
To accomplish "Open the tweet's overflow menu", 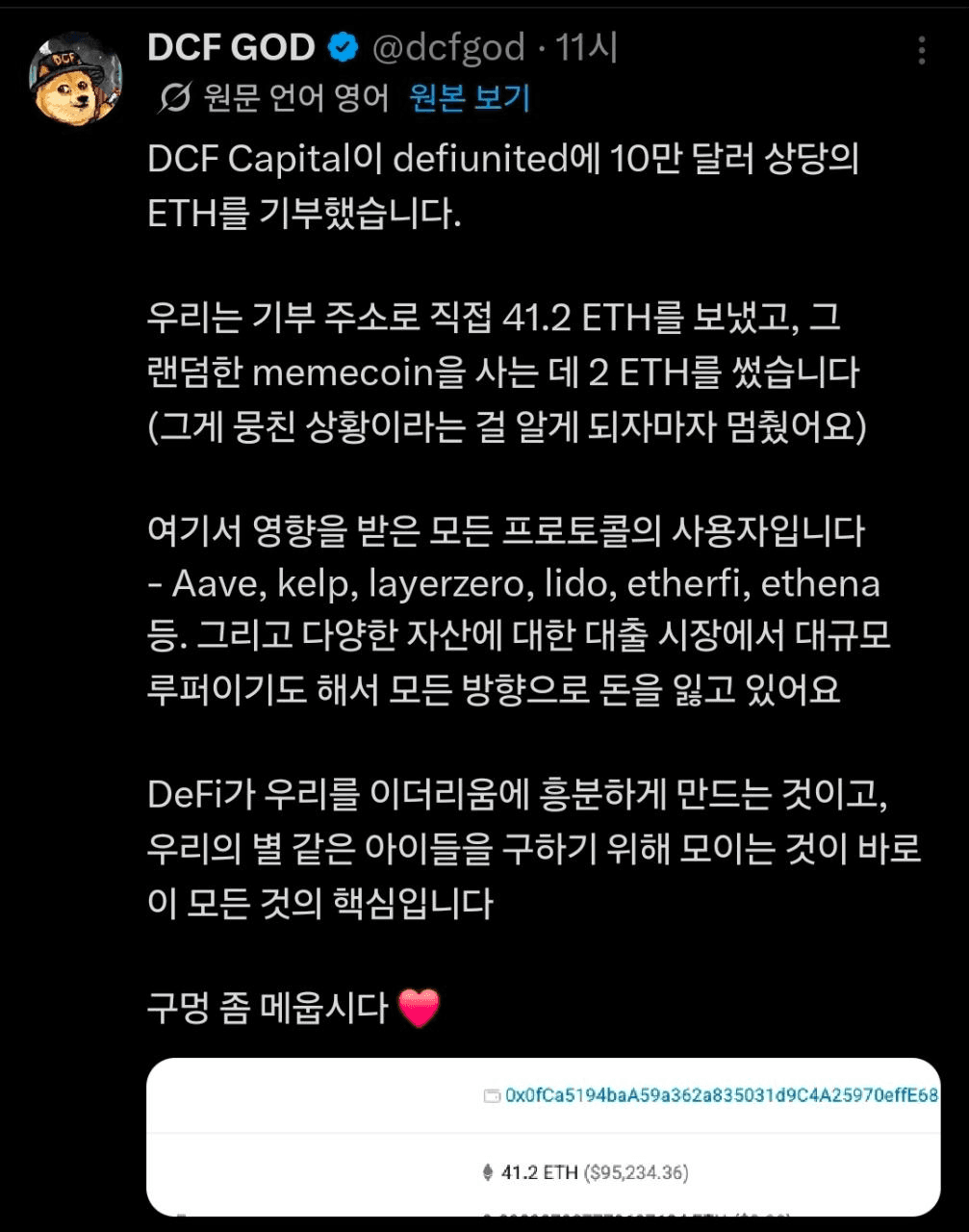I will 922,50.
